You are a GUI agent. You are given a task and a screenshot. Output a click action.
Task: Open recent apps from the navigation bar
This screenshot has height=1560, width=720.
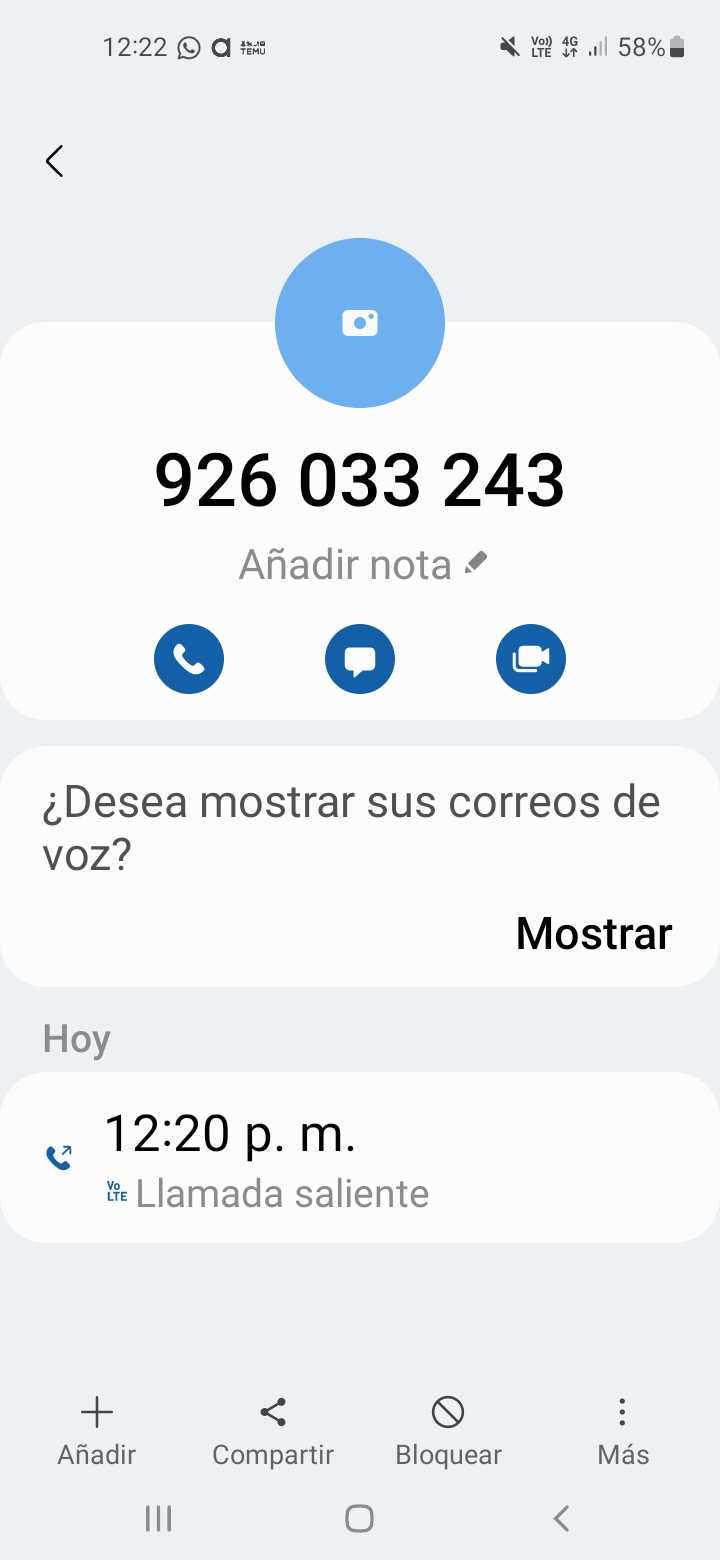pos(158,1518)
